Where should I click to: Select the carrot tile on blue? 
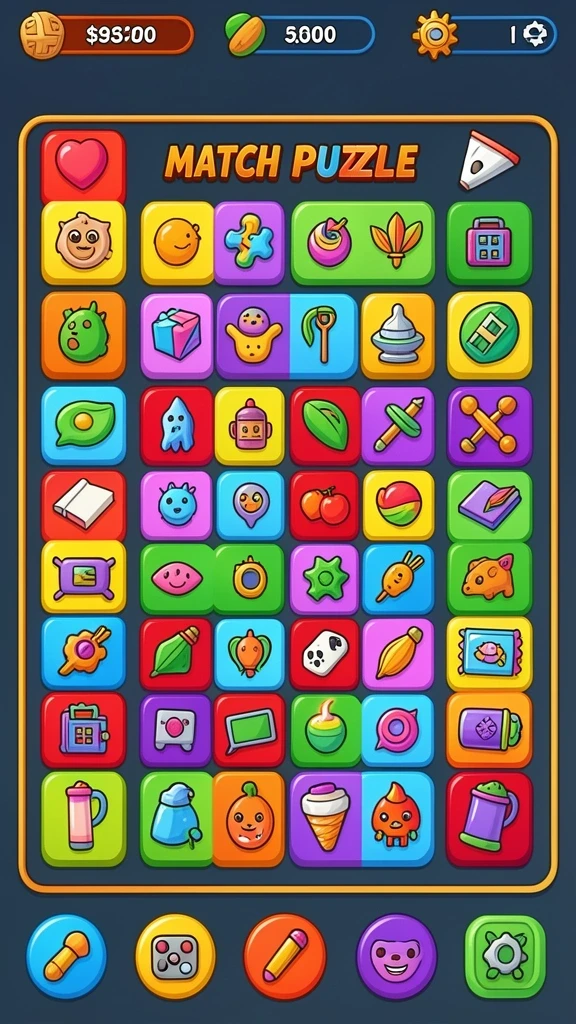pos(398,578)
